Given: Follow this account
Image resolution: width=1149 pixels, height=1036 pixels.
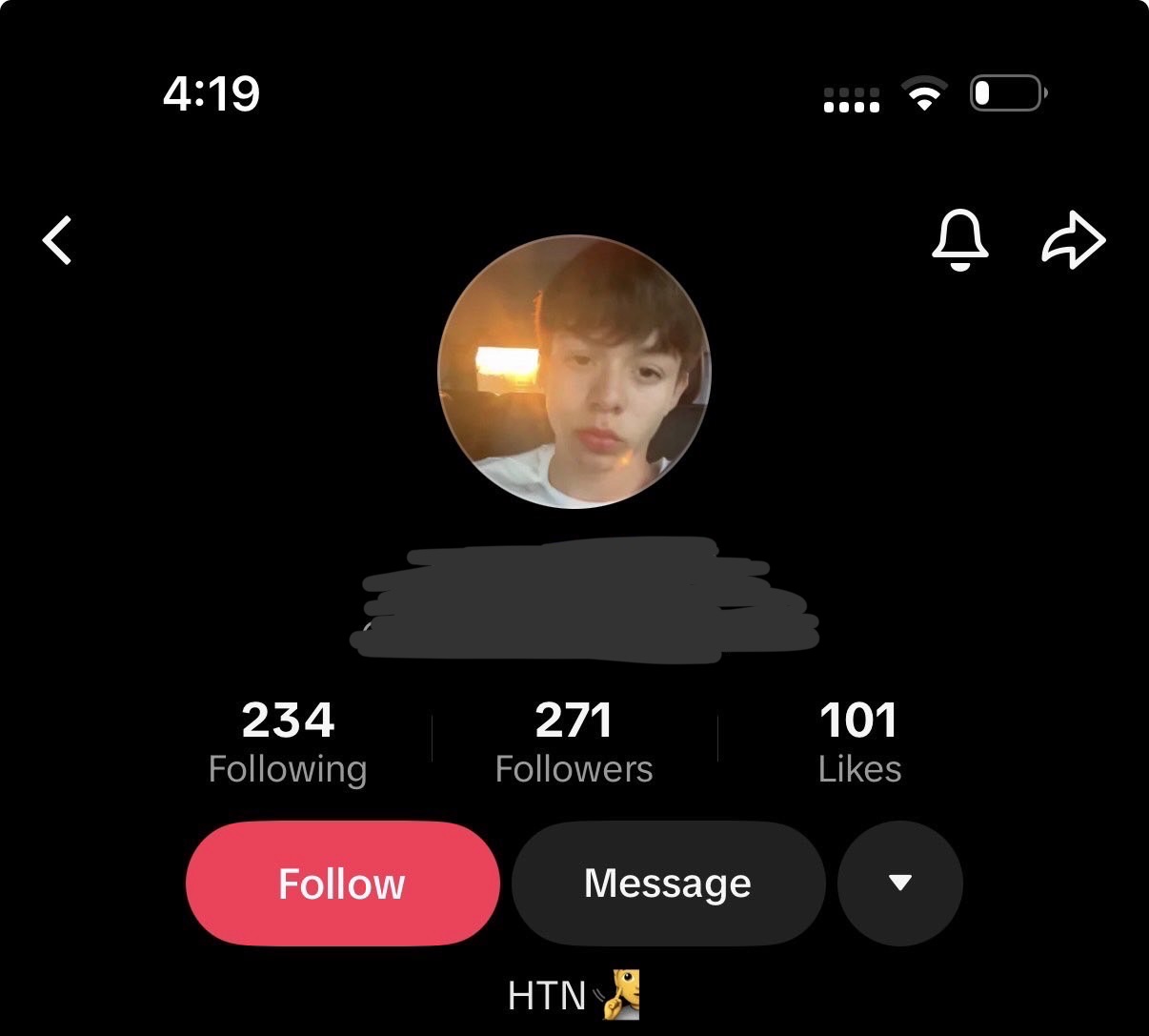Looking at the screenshot, I should click(x=342, y=884).
